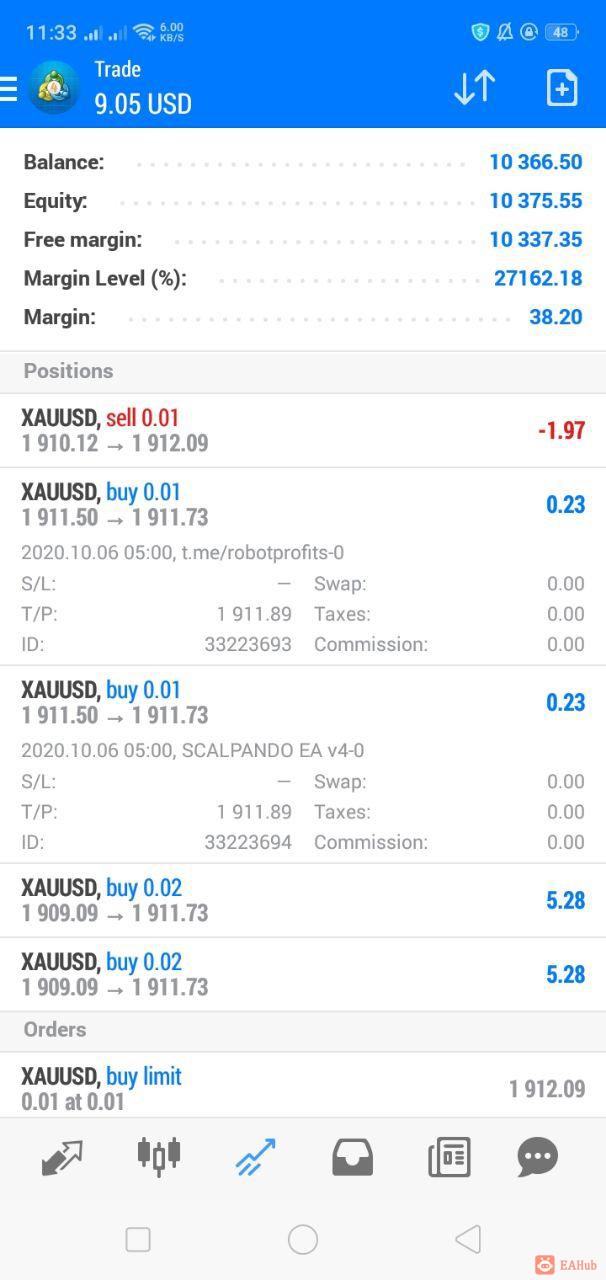Create a new order with plus icon

click(x=562, y=88)
